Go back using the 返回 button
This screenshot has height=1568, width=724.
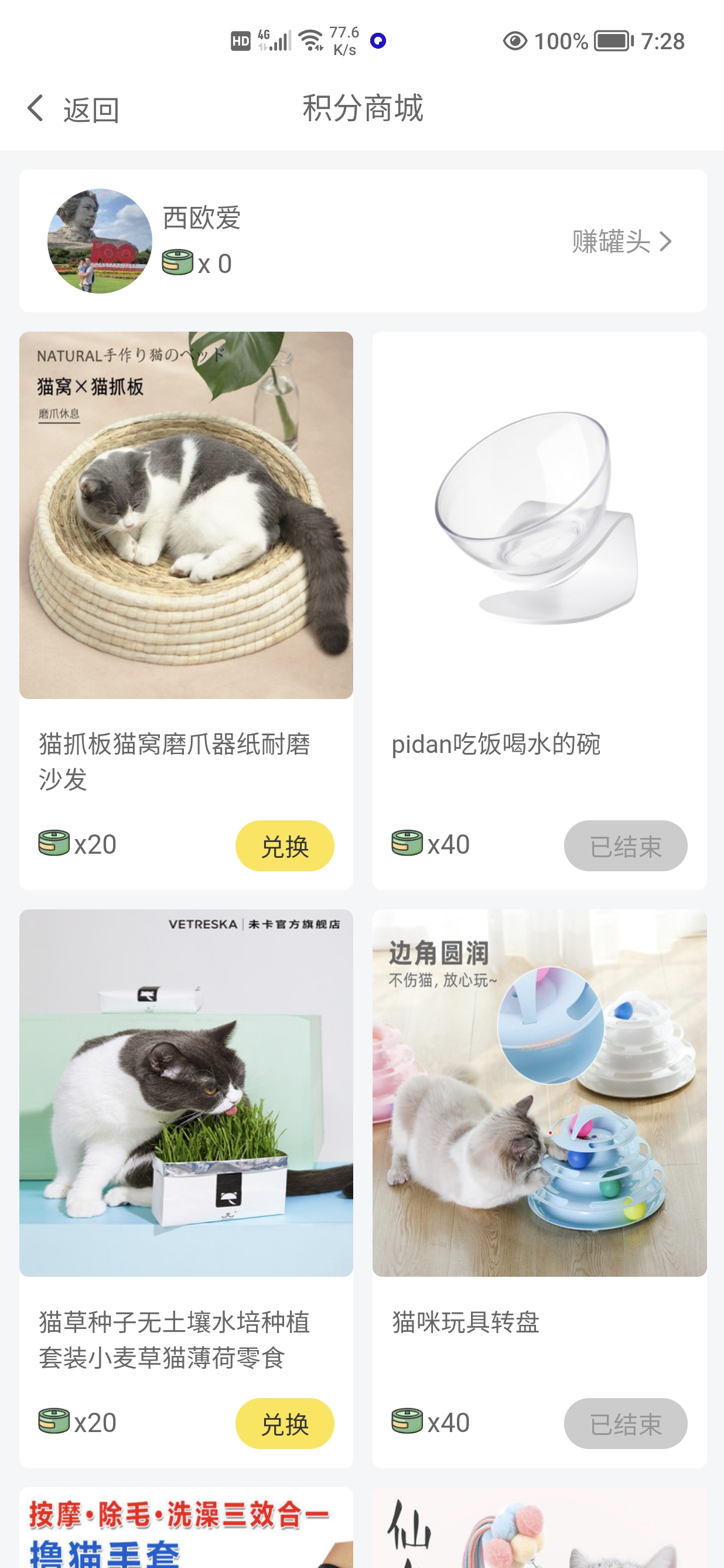click(x=73, y=110)
